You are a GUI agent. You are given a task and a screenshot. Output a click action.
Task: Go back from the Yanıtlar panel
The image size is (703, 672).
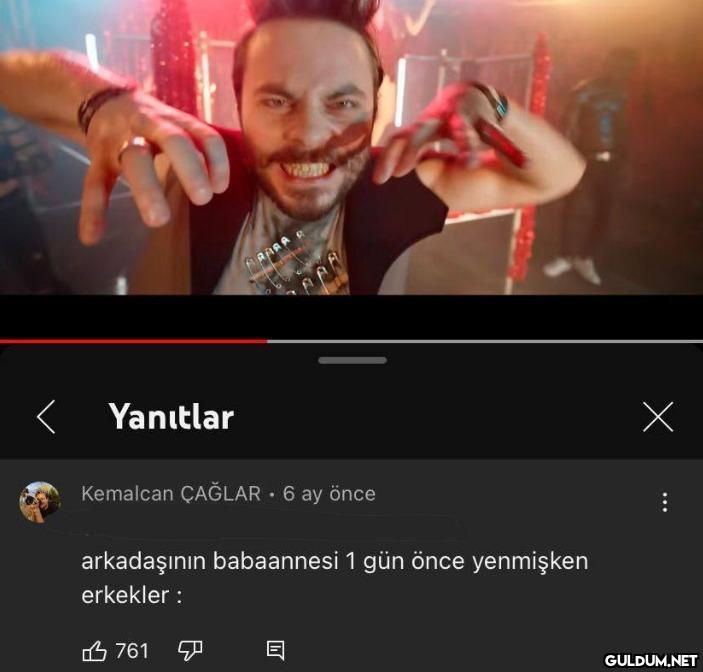46,417
